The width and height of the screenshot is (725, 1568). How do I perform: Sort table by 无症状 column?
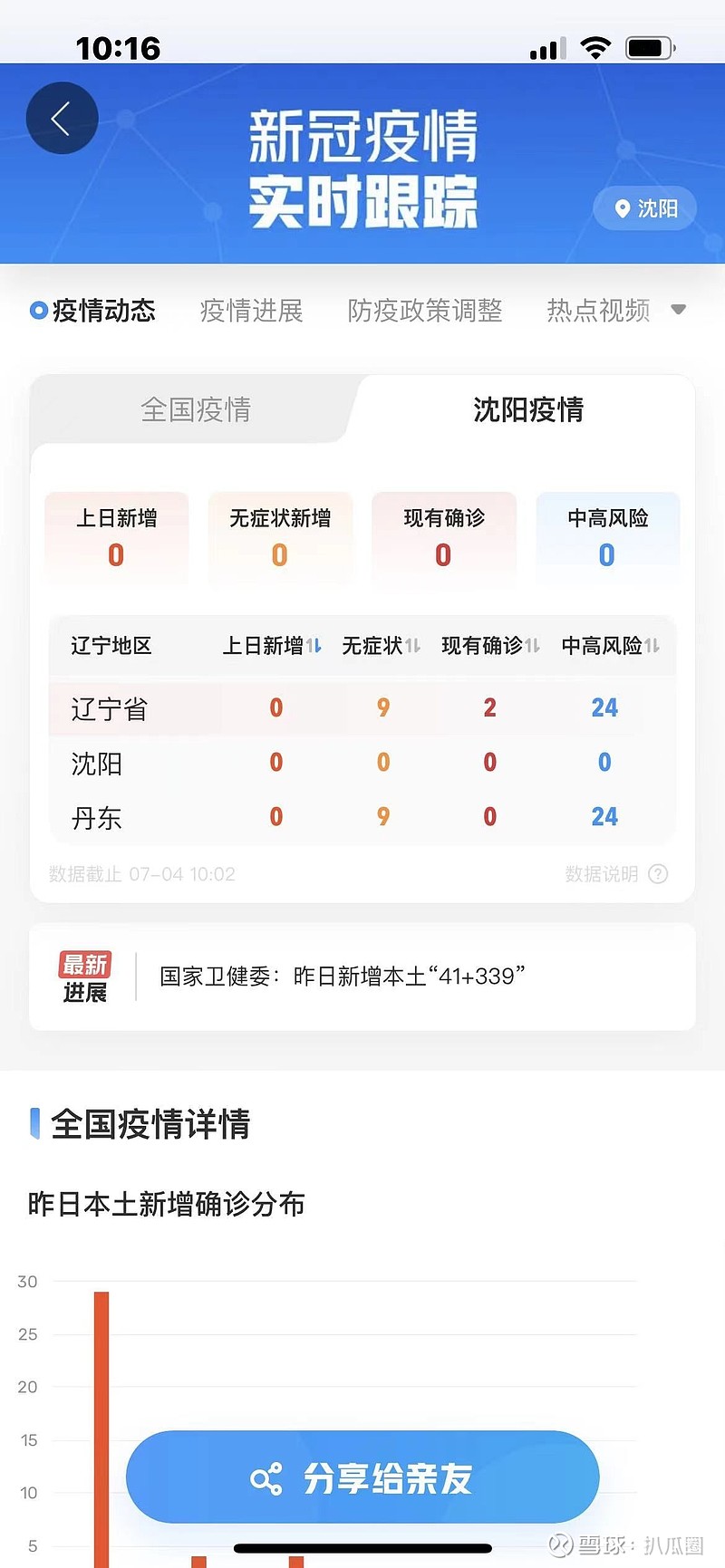click(381, 646)
